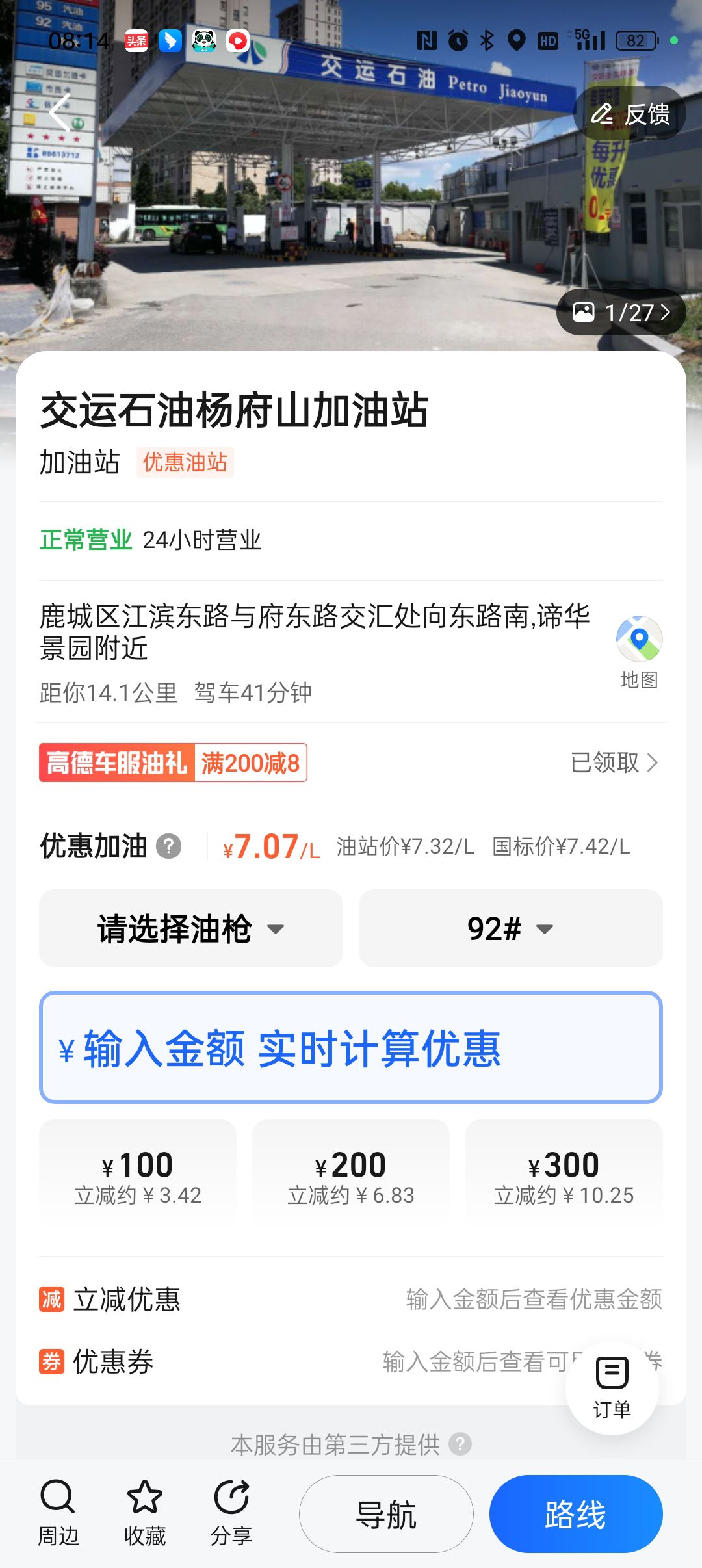Expand the 请选择油枪 dropdown

190,928
